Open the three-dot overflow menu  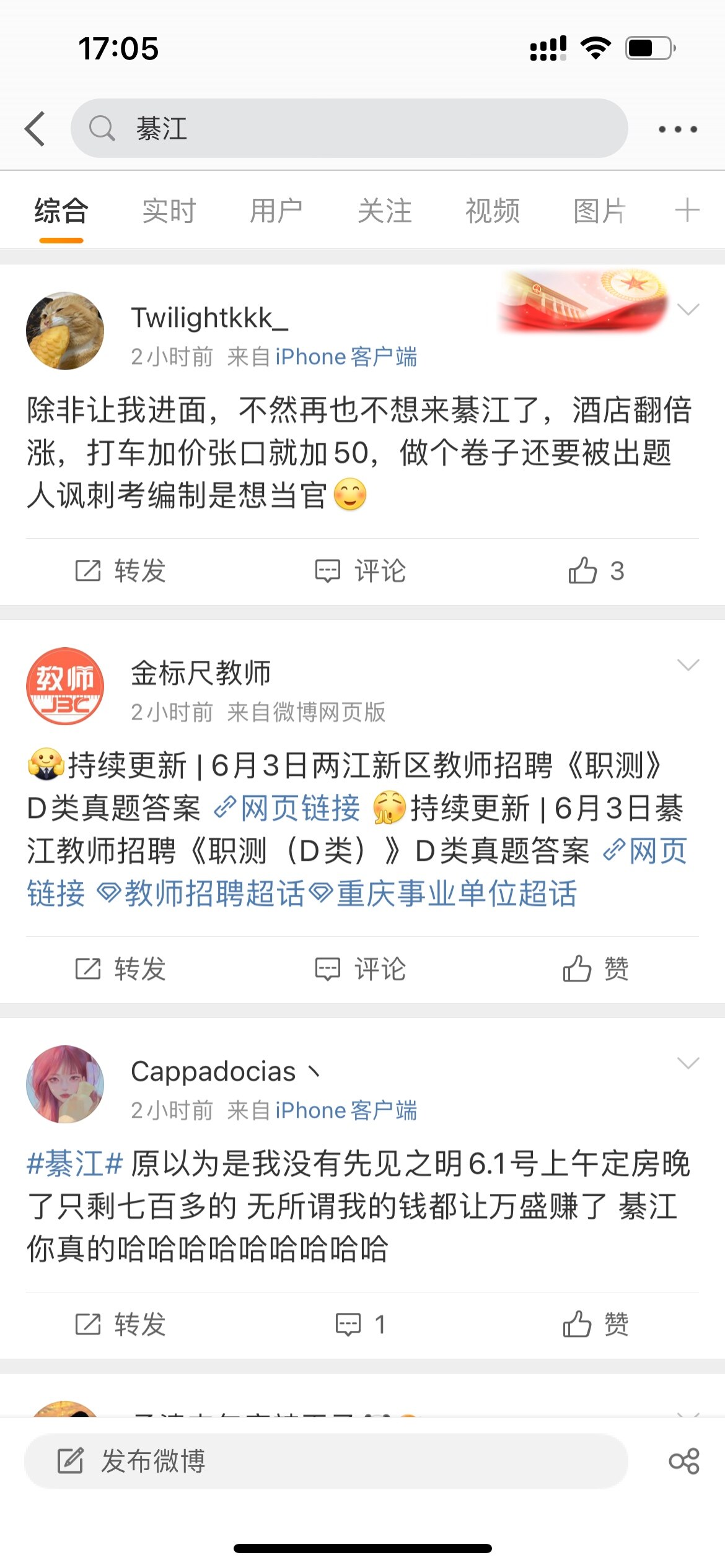point(677,129)
